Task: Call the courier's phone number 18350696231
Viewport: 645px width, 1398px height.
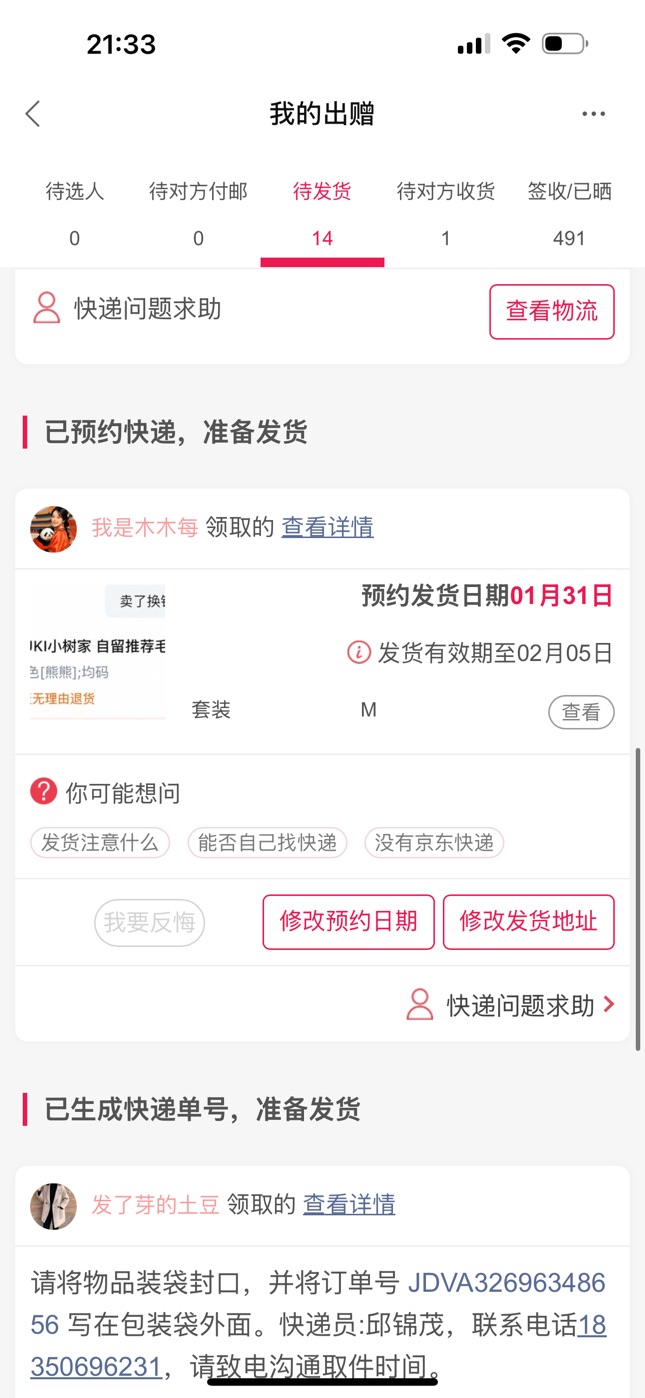Action: tap(96, 1366)
